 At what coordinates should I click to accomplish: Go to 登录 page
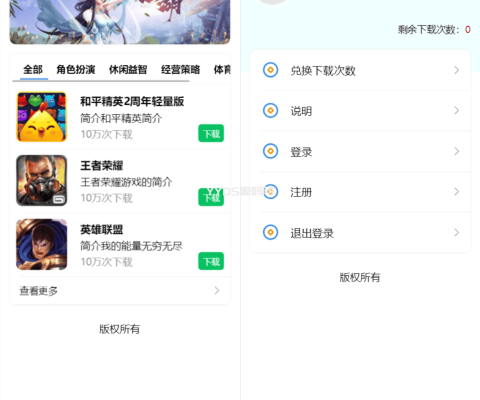(x=361, y=152)
